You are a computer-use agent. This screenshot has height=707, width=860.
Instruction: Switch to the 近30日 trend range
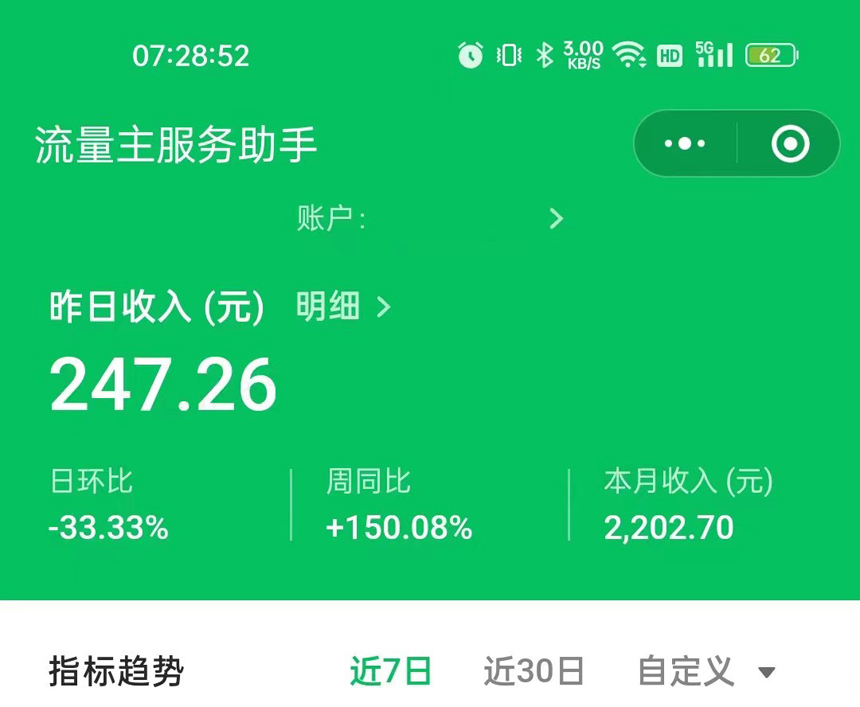534,671
